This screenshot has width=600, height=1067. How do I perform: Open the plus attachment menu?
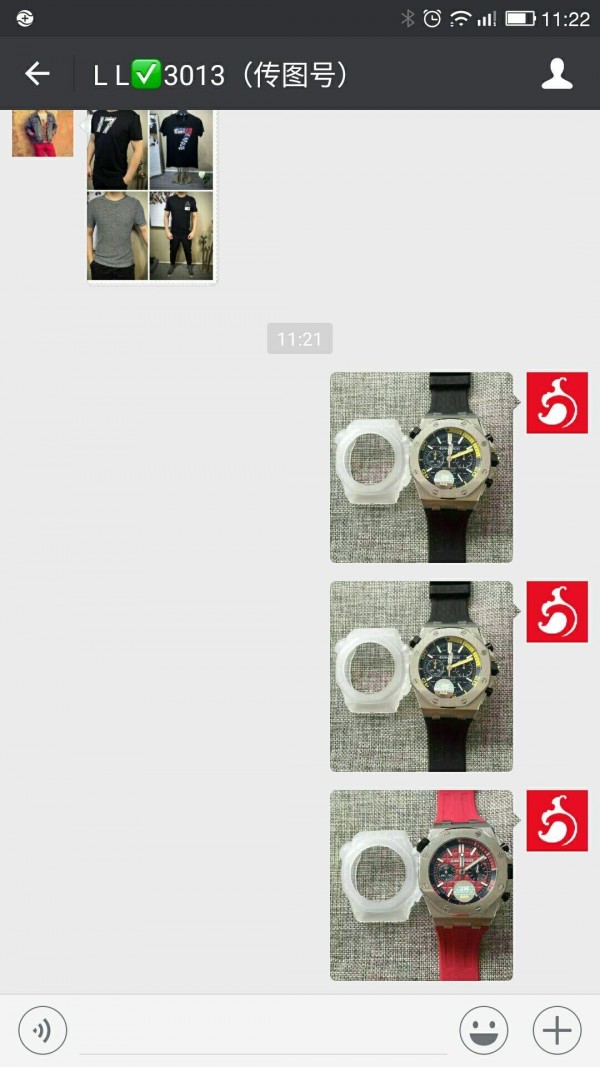point(556,1030)
